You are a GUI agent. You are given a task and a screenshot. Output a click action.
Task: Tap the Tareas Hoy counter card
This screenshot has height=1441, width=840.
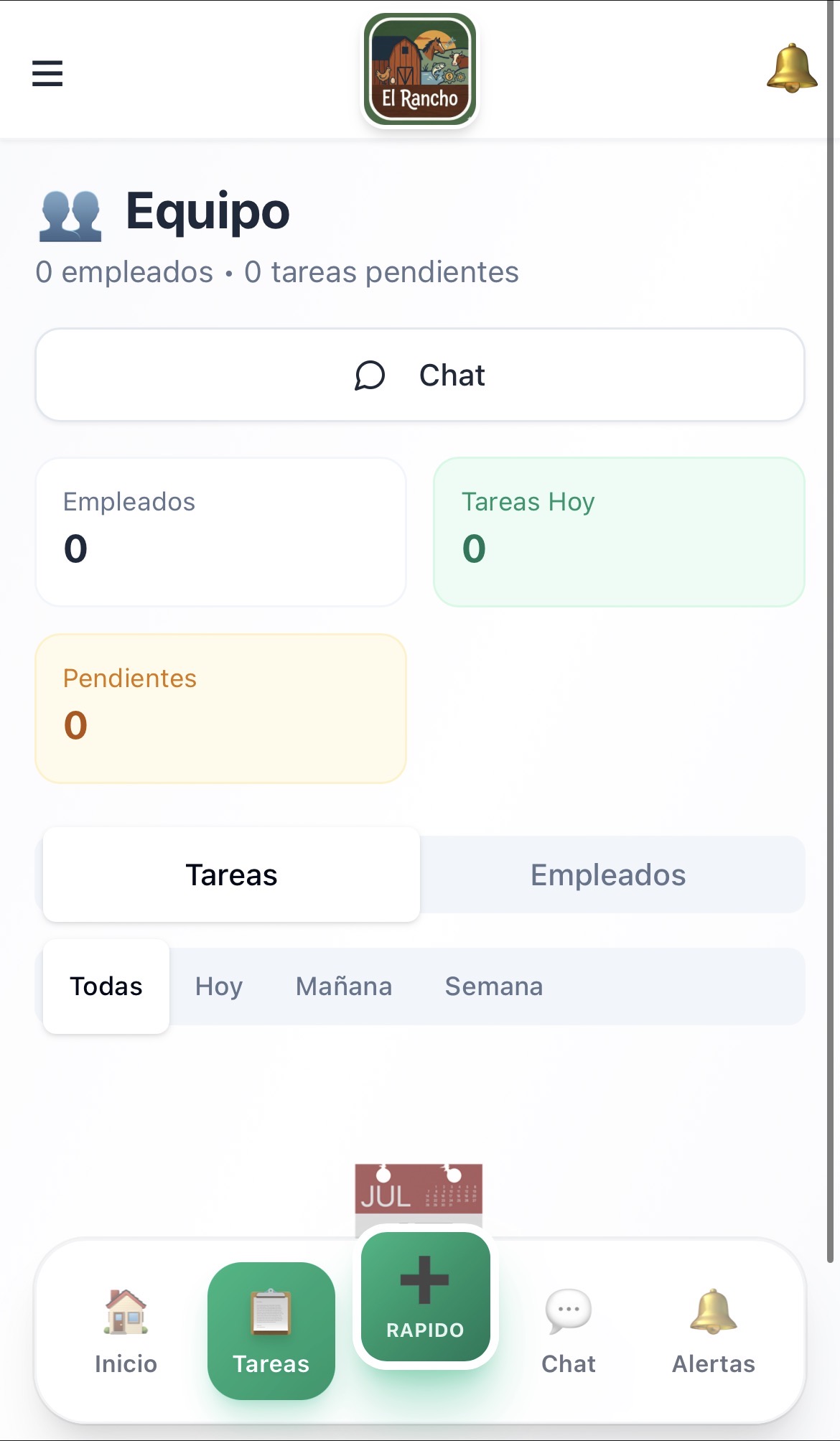[618, 530]
